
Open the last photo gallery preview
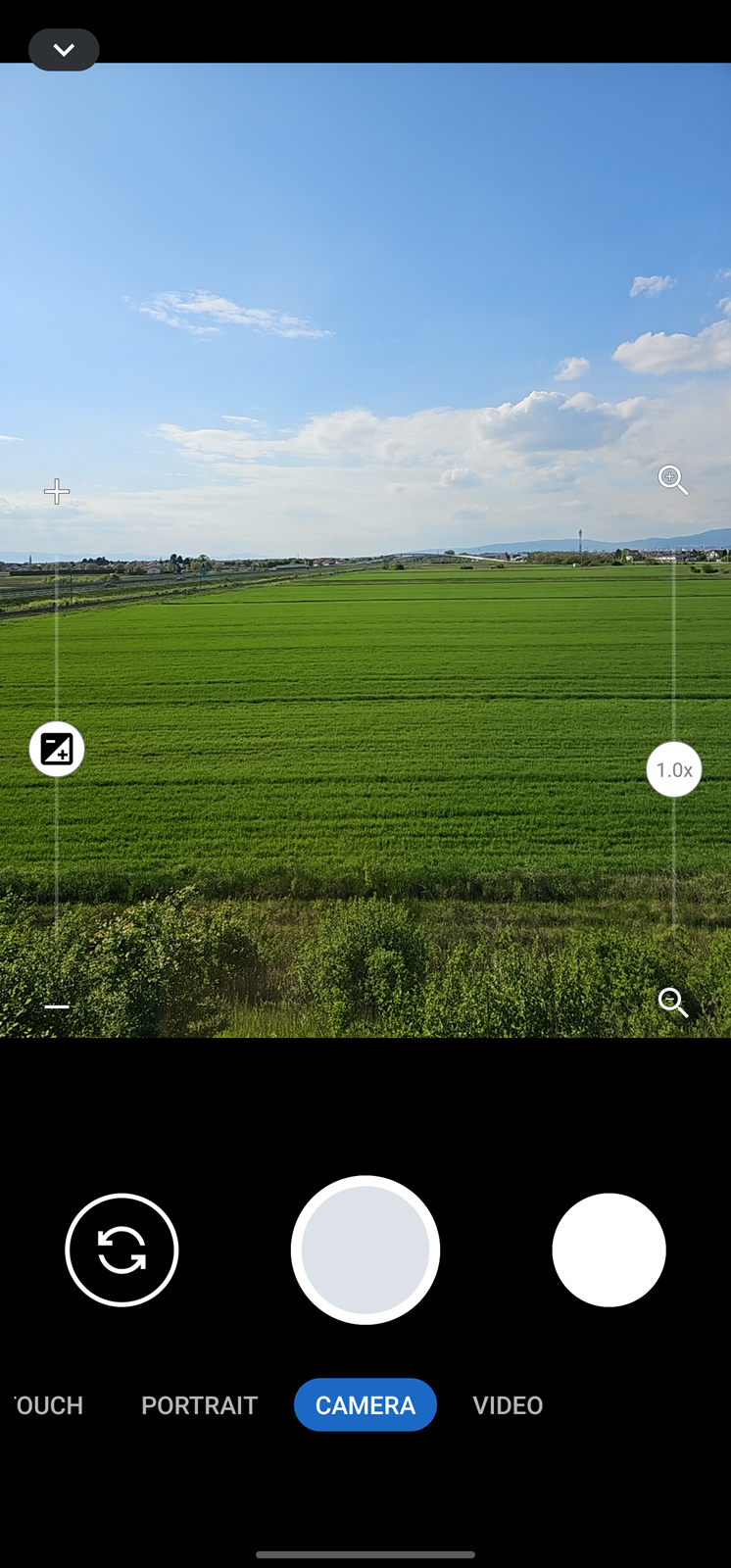click(x=609, y=1249)
